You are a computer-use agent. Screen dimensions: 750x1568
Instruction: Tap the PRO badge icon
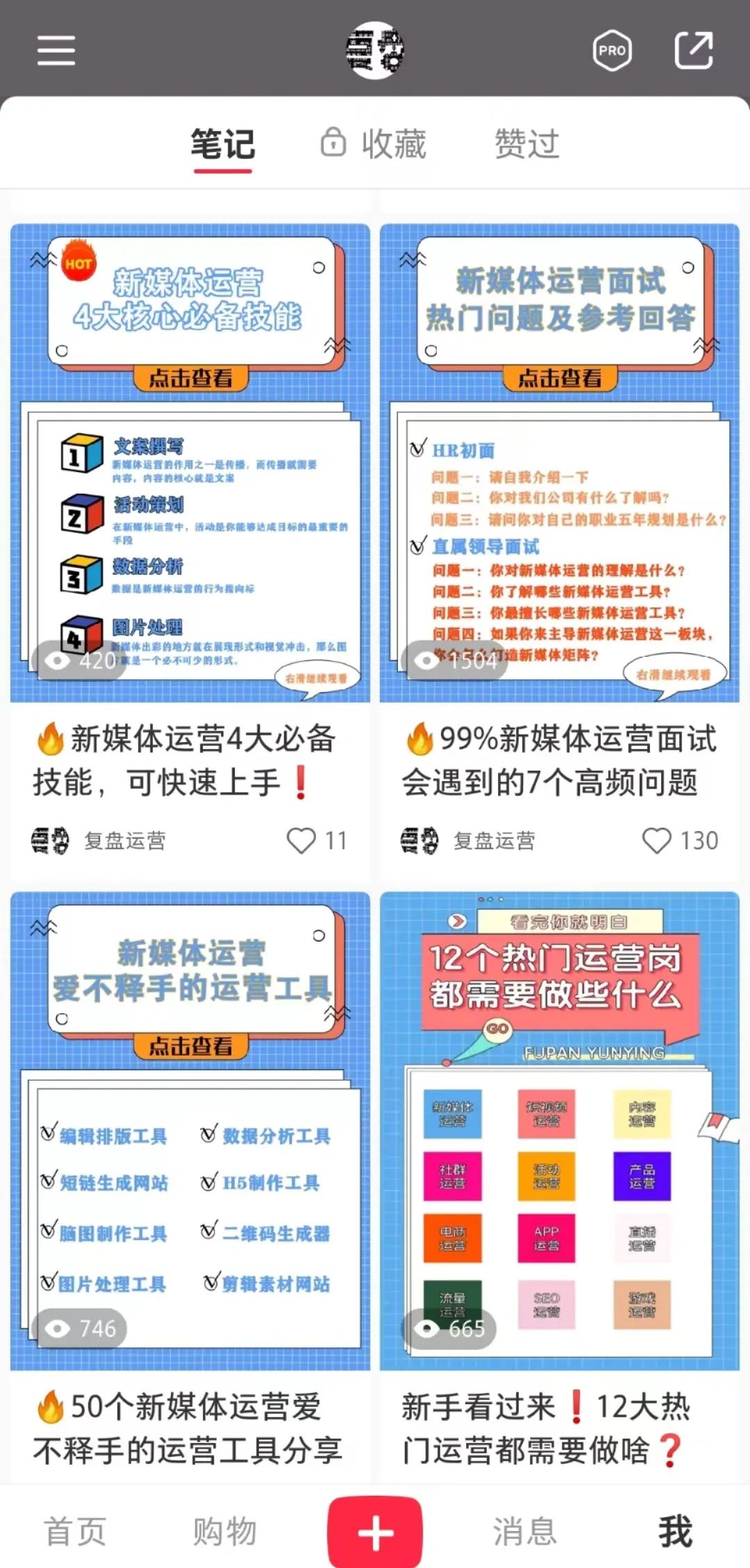[x=612, y=51]
